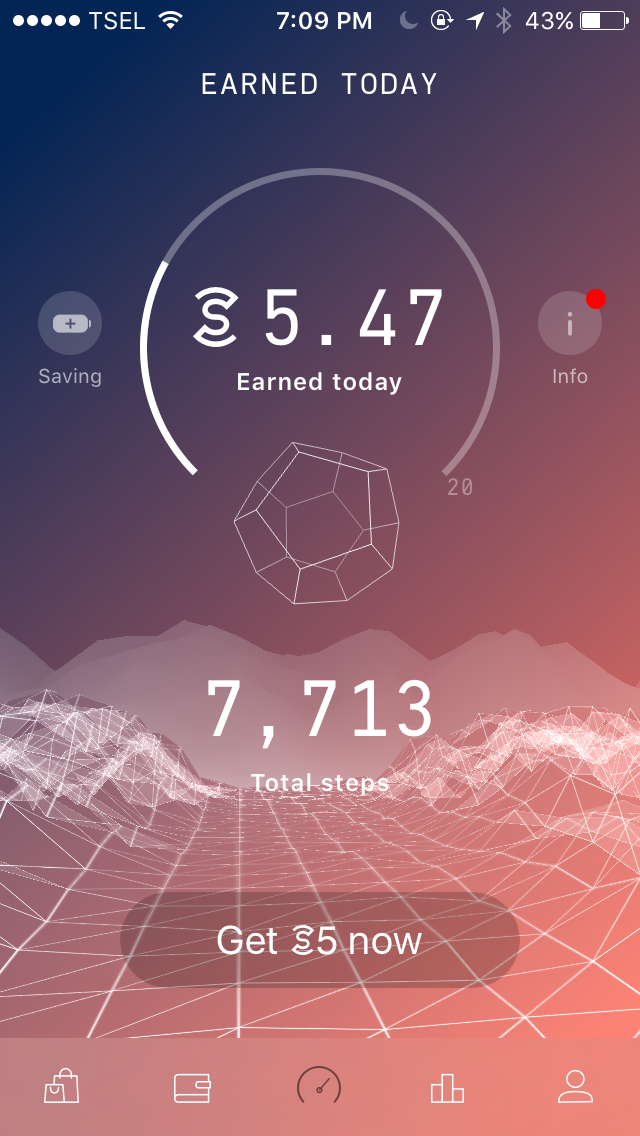This screenshot has height=1136, width=640.
Task: Select the speedometer dashboard tab
Action: [319, 1086]
